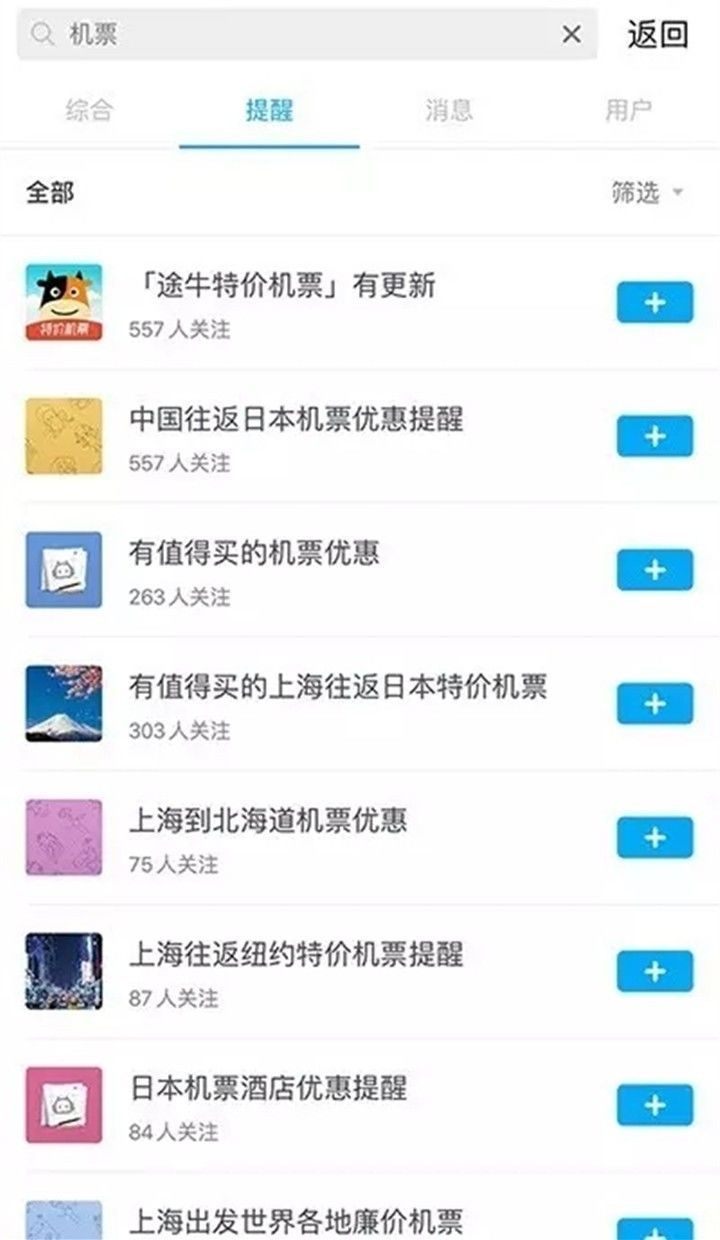The height and width of the screenshot is (1240, 720).
Task: Open 有值得买的机票优惠 result
Action: [x=255, y=552]
